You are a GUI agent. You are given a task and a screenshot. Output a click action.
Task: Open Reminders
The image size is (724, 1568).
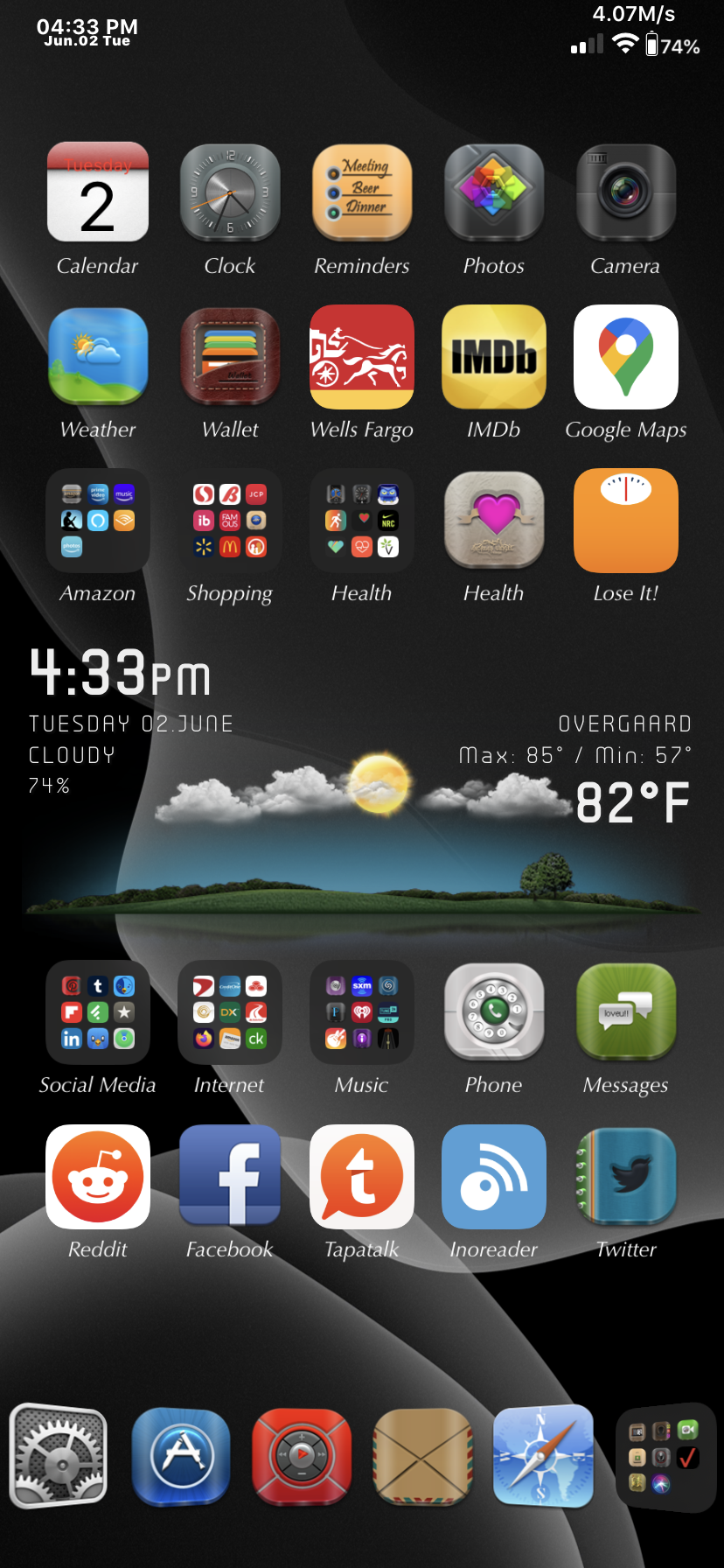[362, 192]
